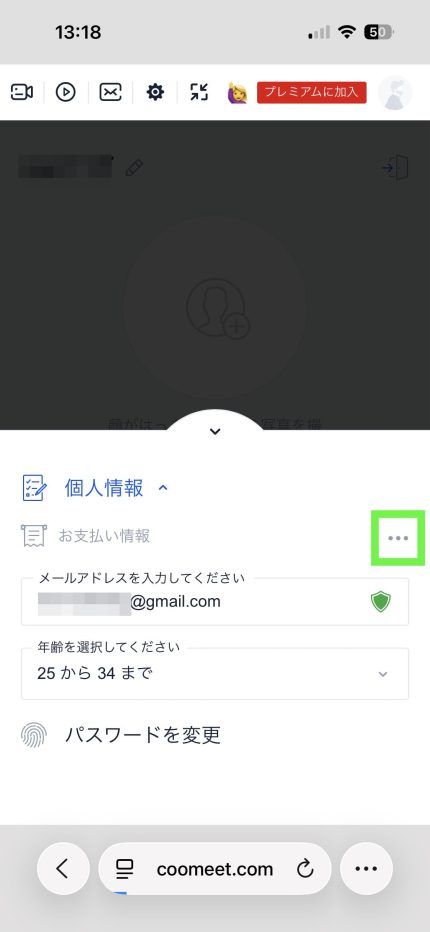
Task: Tap the play circle icon in toolbar
Action: pyautogui.click(x=65, y=92)
